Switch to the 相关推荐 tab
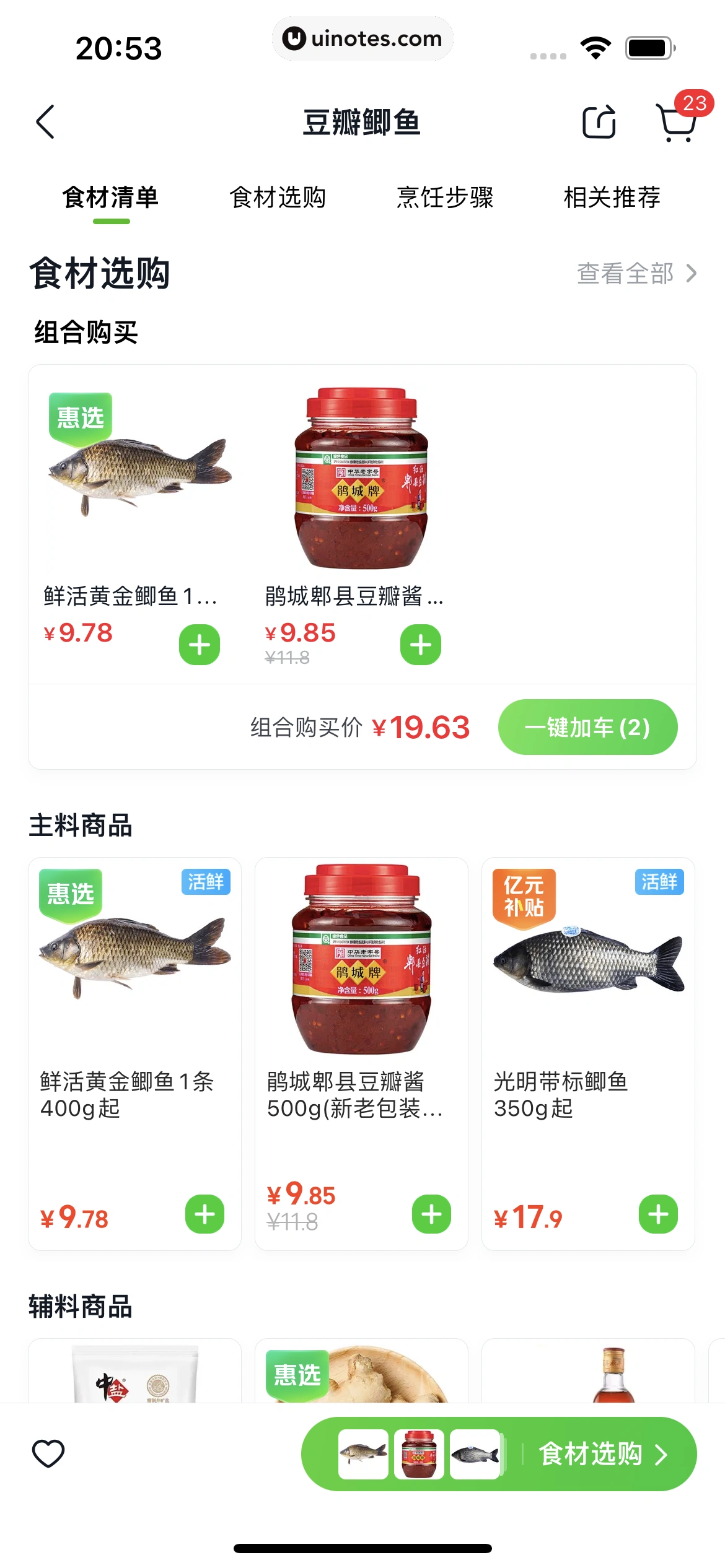 click(x=612, y=198)
